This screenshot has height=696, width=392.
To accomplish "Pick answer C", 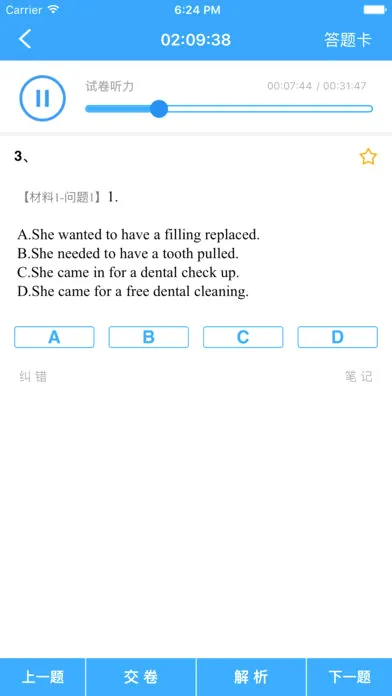I will tap(243, 337).
